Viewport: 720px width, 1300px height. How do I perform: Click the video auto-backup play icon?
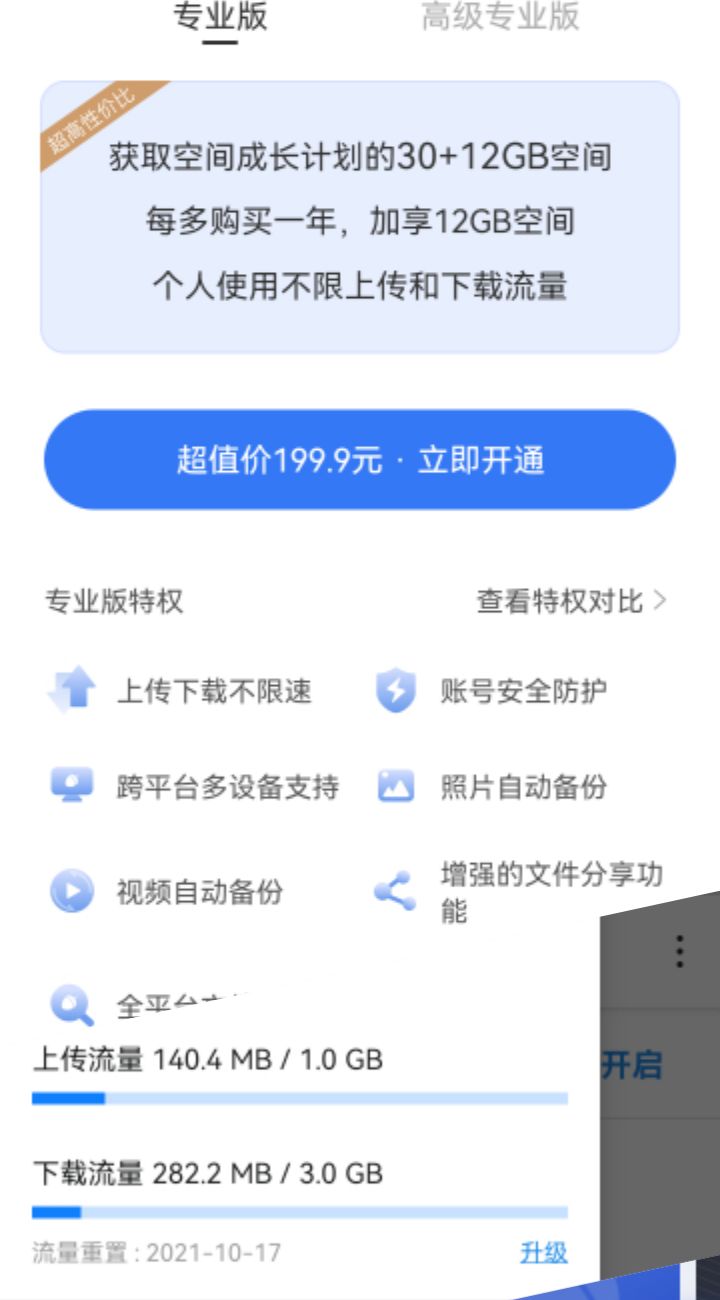(70, 893)
